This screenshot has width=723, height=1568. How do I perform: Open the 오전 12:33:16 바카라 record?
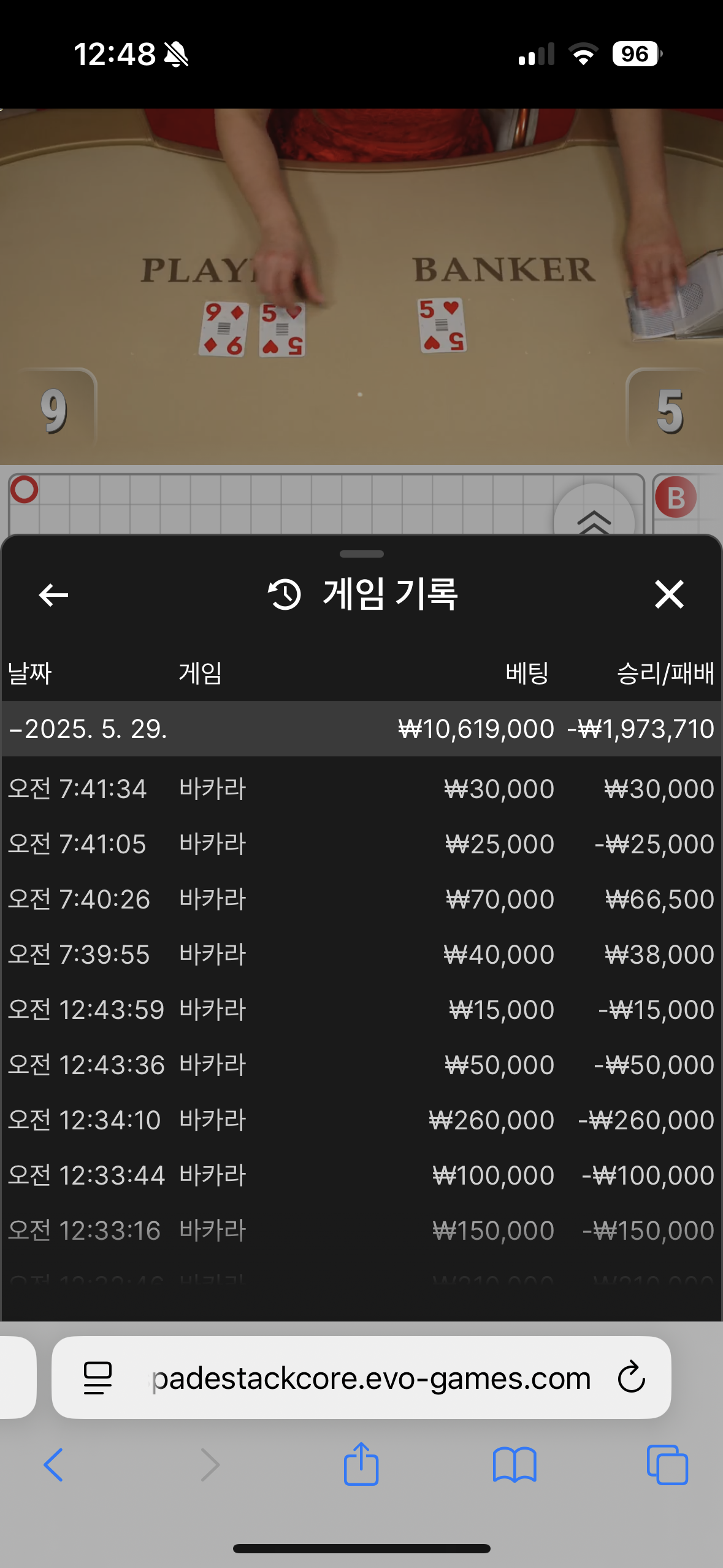(x=361, y=1230)
